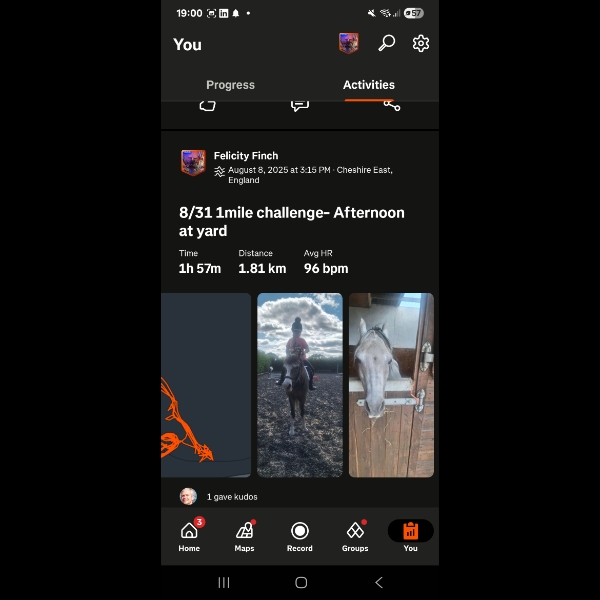
Task: Open the settings gear
Action: click(421, 43)
